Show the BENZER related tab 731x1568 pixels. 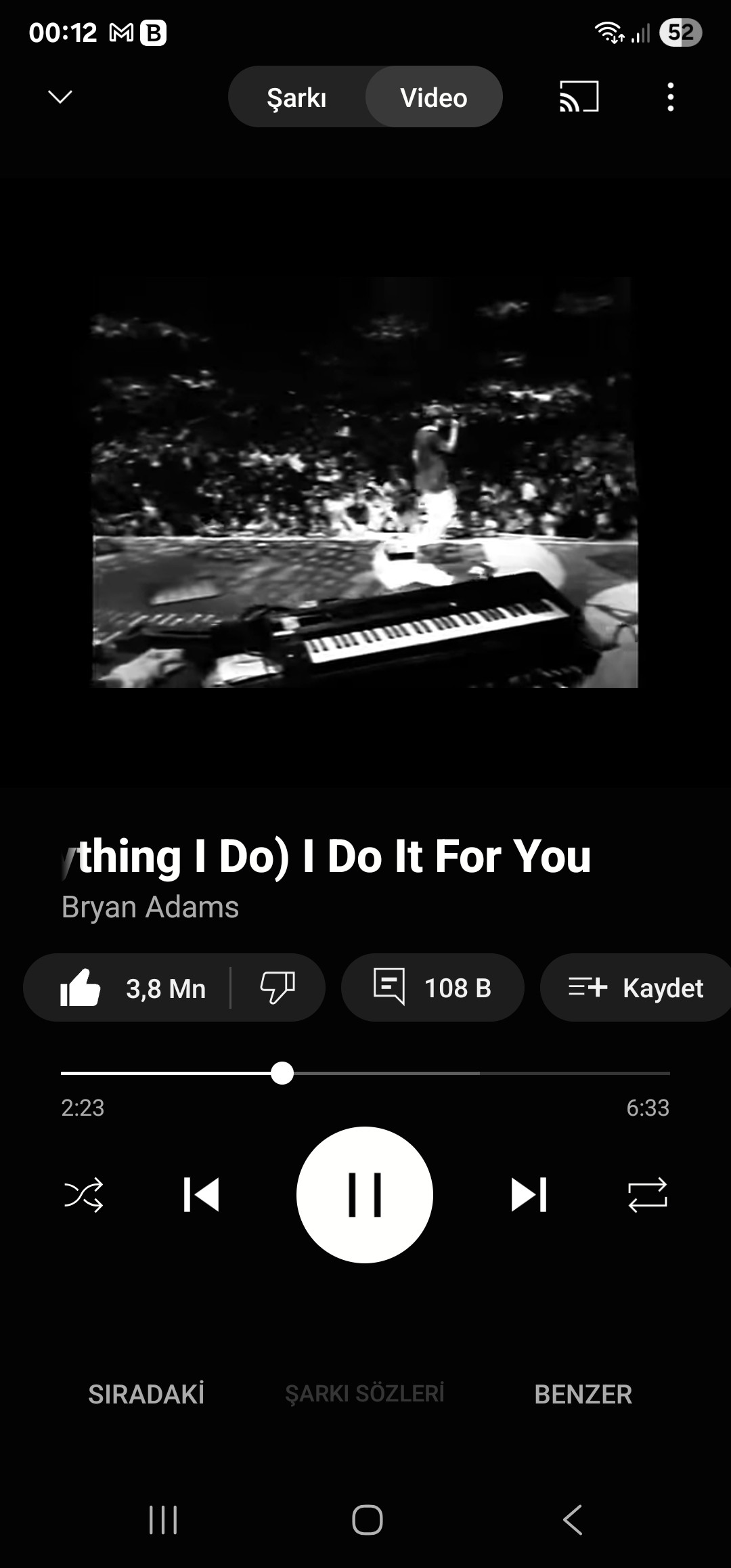point(583,1394)
